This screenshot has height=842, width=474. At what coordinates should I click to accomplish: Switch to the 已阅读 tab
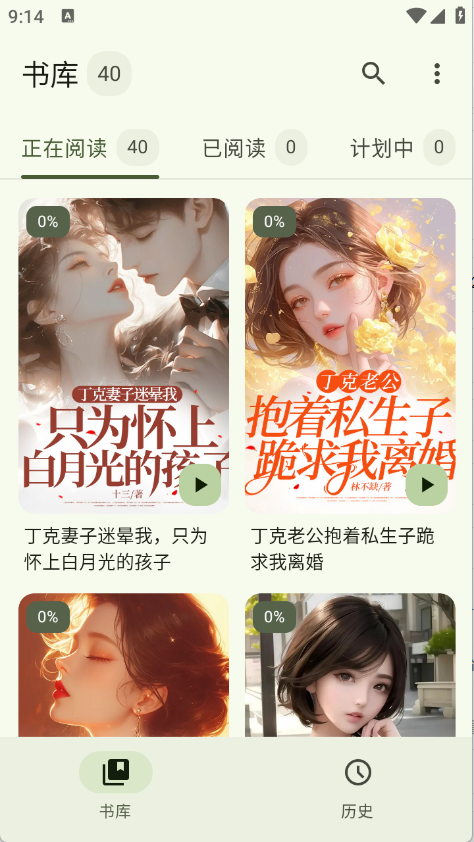click(254, 148)
